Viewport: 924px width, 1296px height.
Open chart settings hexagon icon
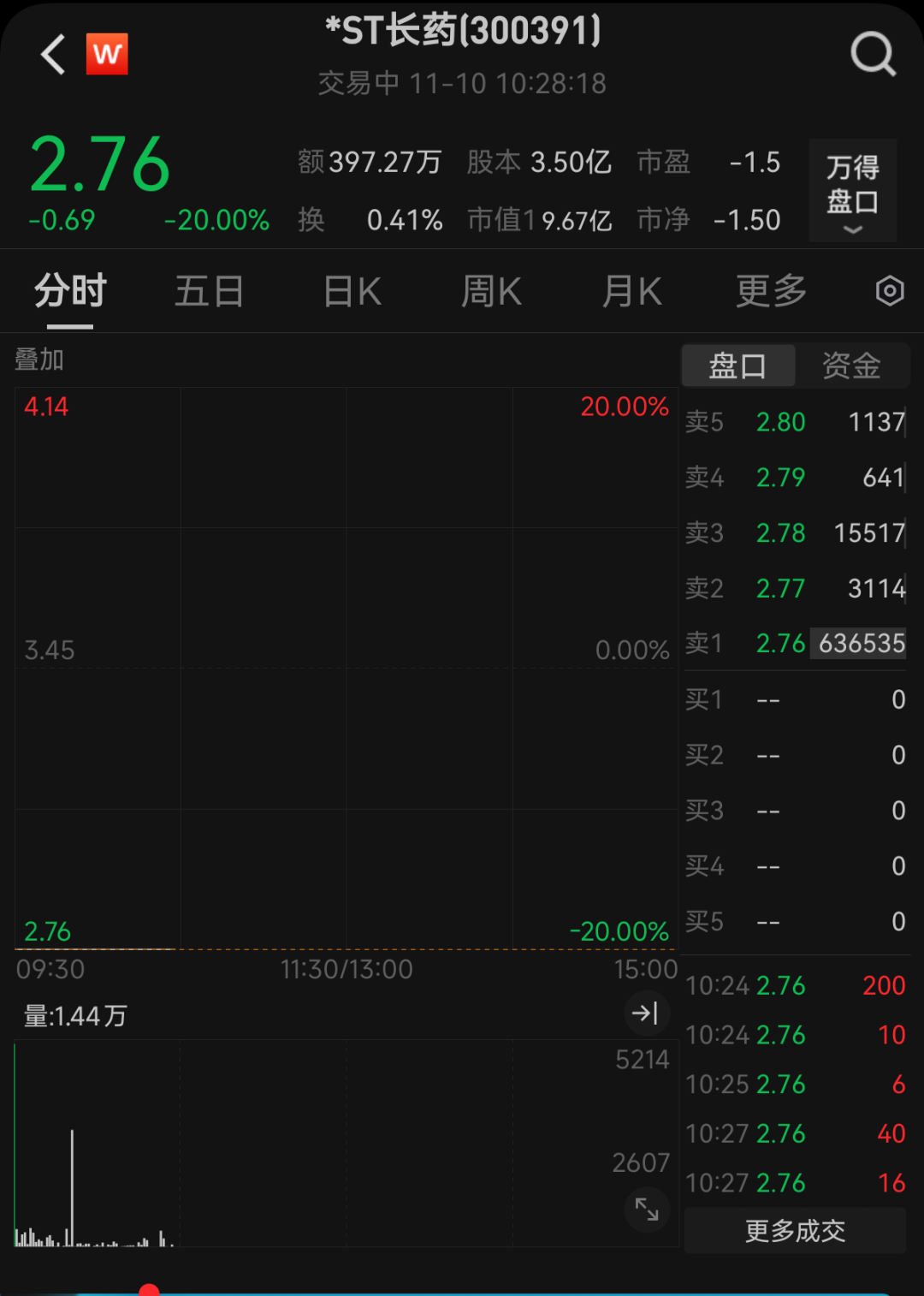coord(890,292)
